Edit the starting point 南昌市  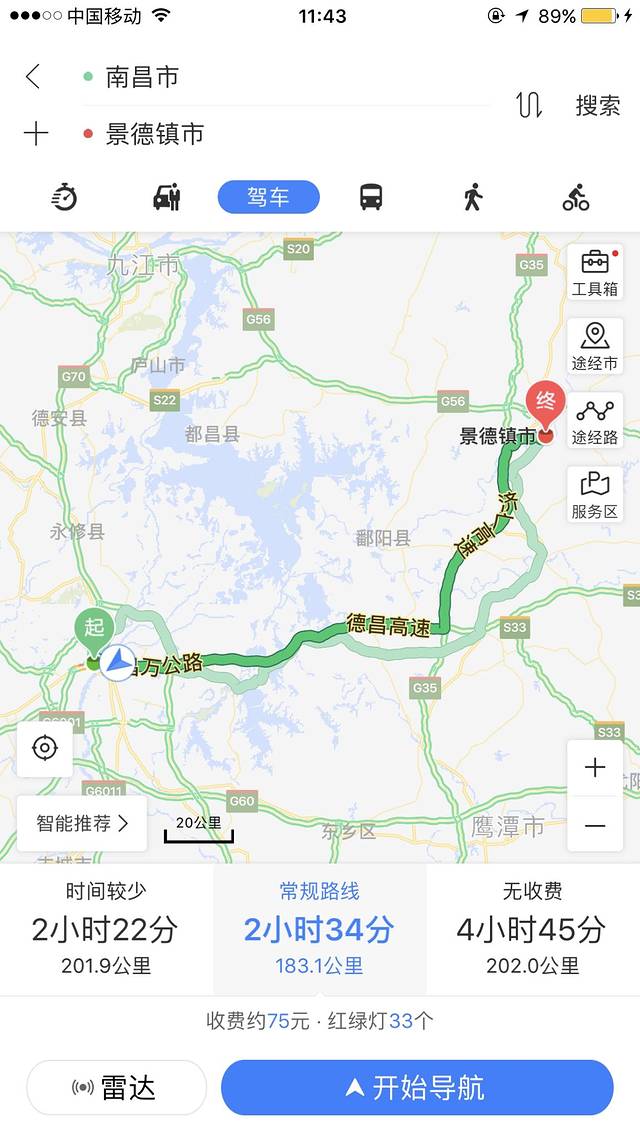pos(143,77)
